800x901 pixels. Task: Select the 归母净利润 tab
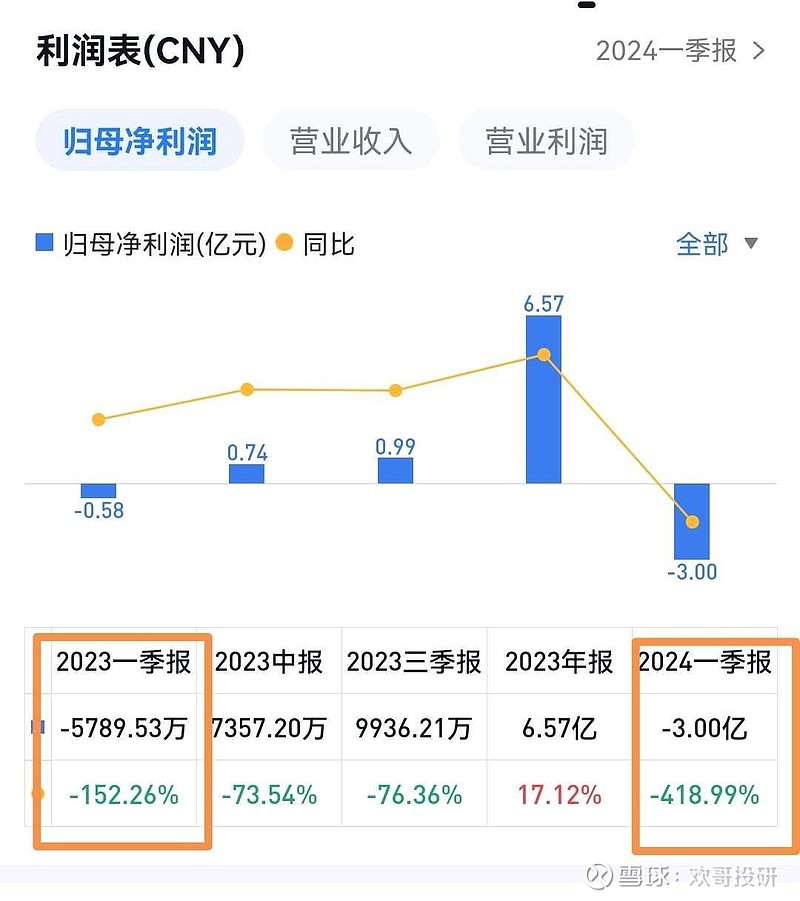139,141
